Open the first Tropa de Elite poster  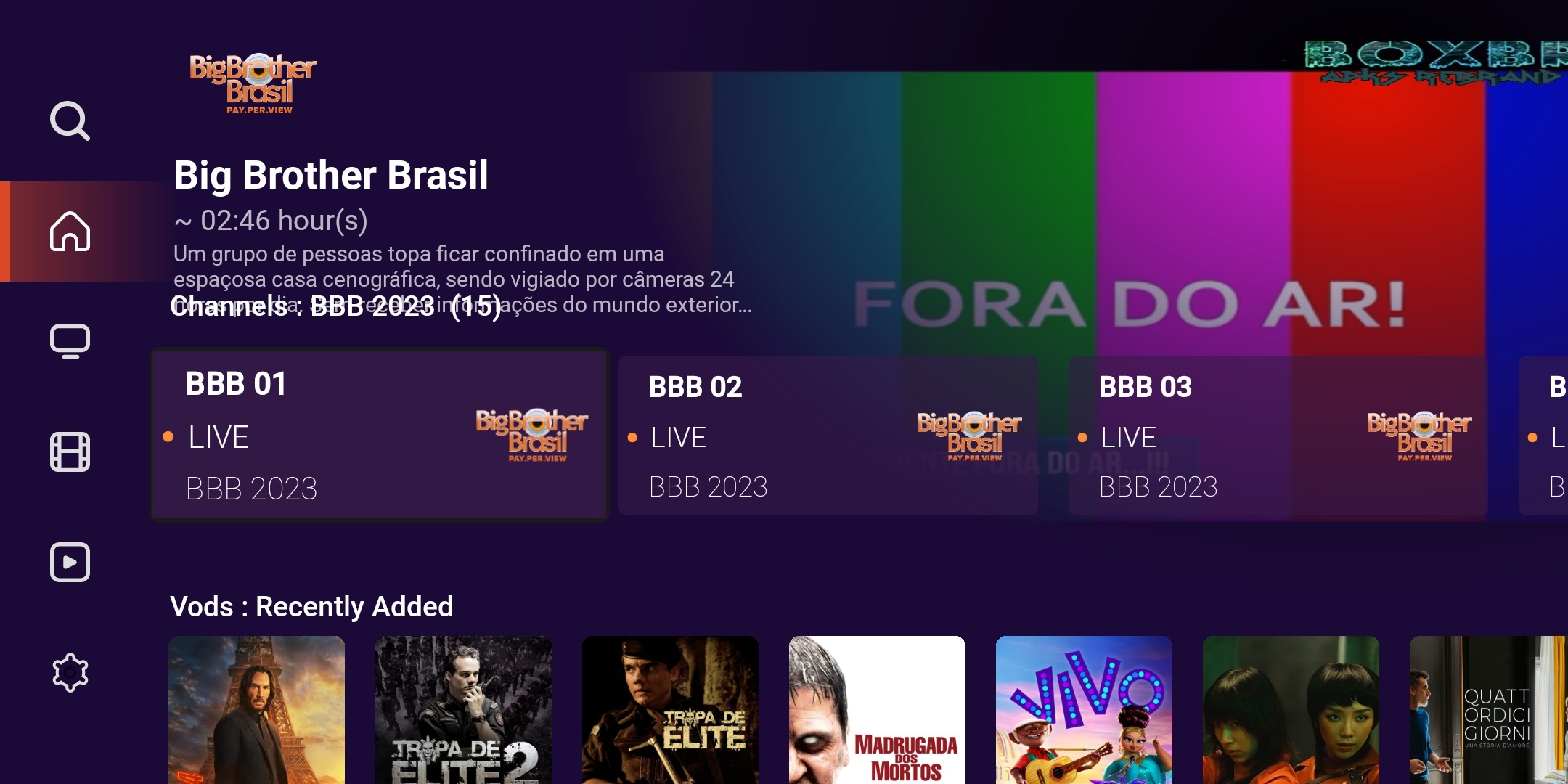pyautogui.click(x=670, y=710)
